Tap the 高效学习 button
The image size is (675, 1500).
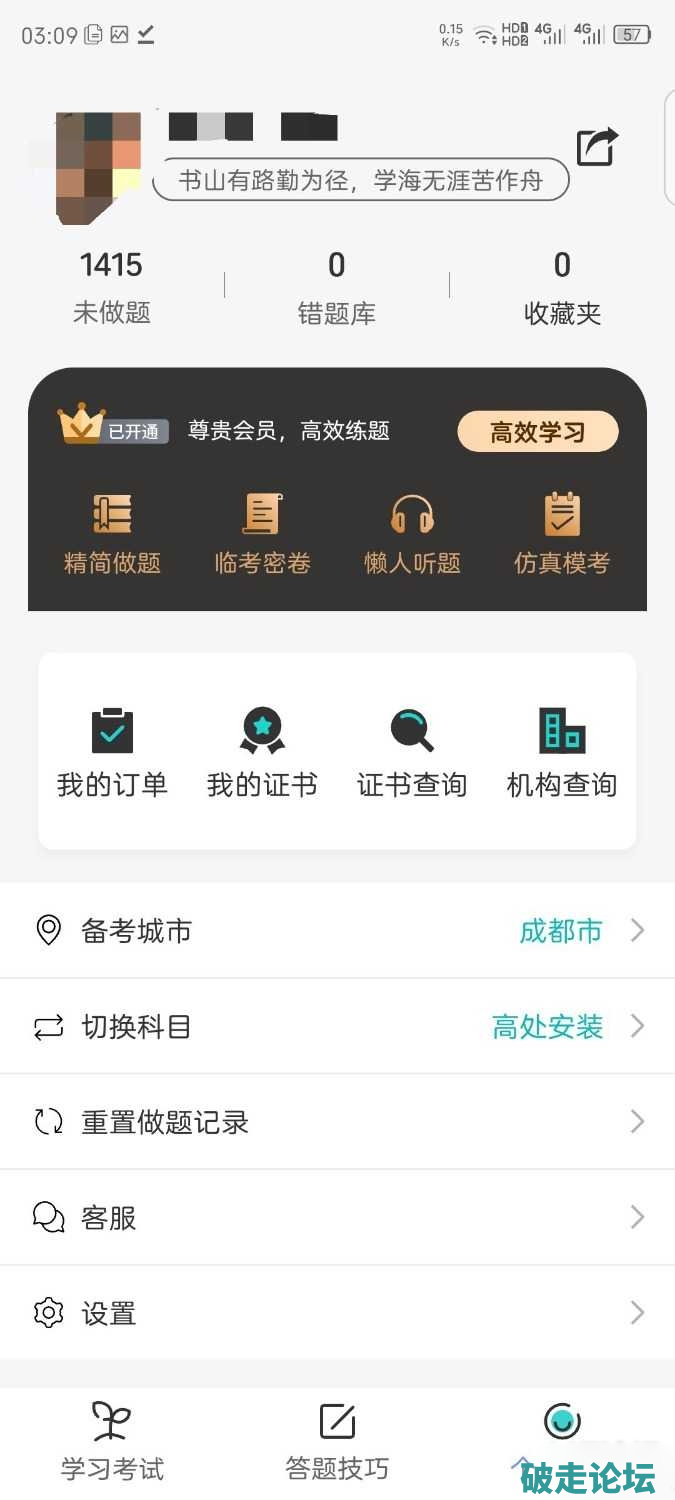tap(538, 432)
